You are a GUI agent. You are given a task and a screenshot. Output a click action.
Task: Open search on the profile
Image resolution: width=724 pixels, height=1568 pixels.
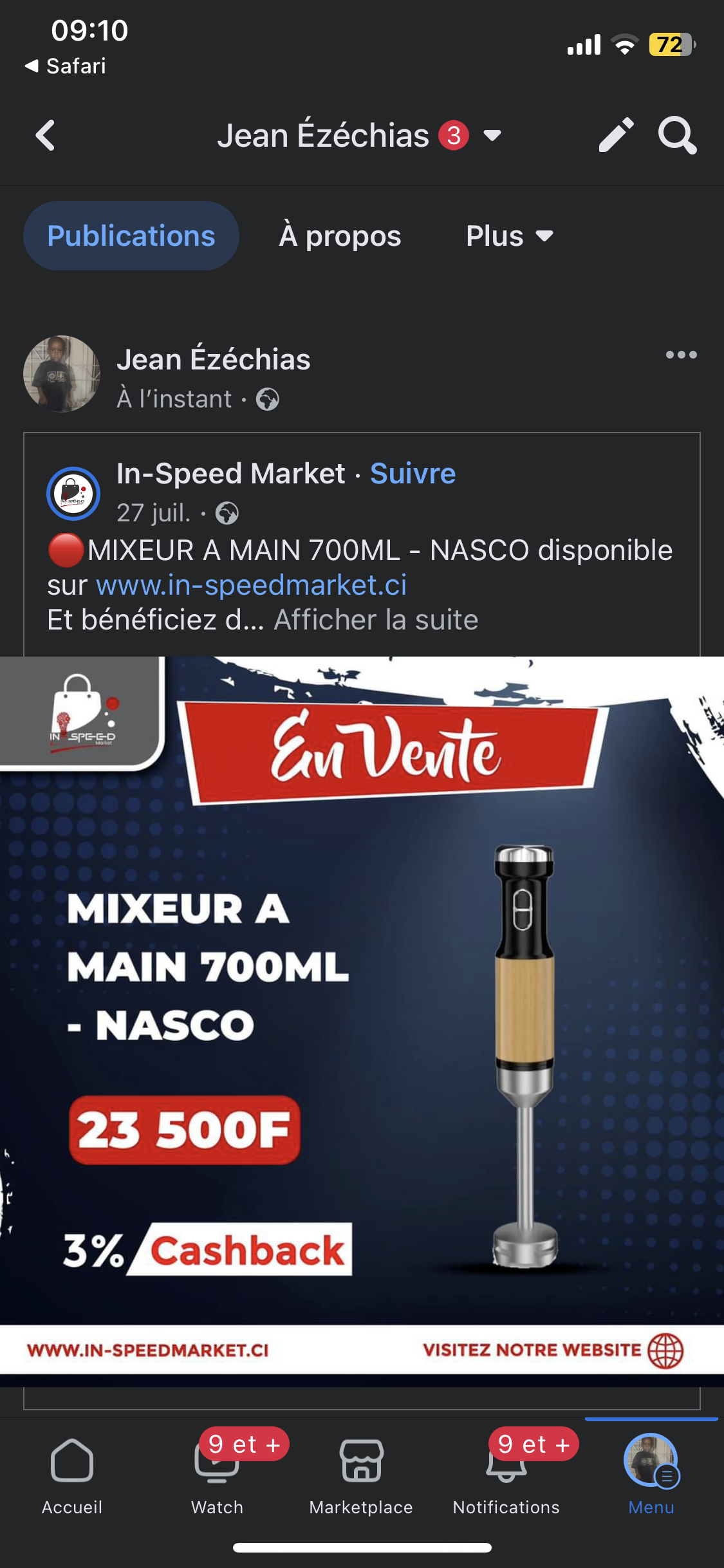[x=677, y=135]
